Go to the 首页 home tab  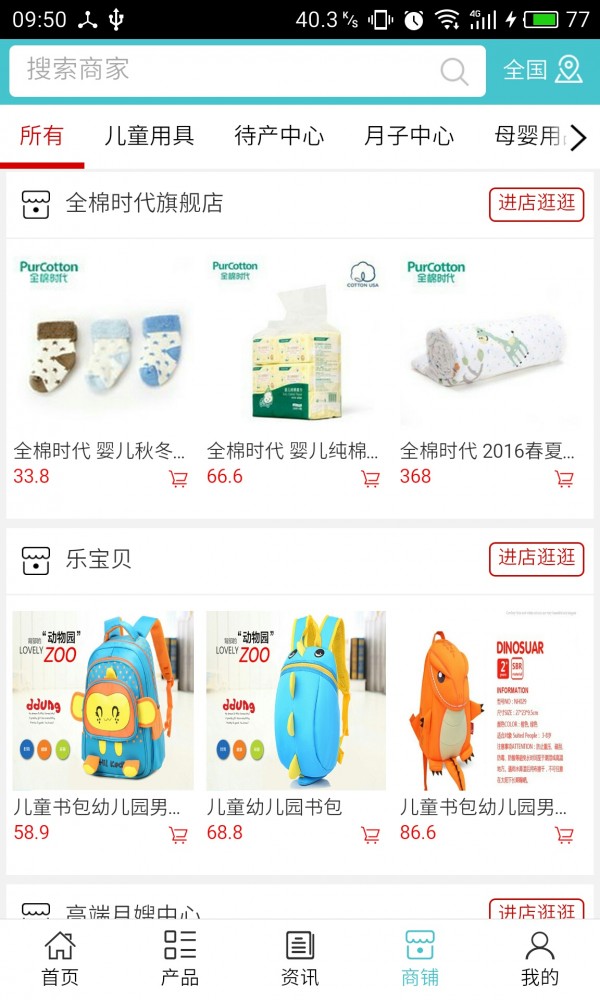pos(60,958)
